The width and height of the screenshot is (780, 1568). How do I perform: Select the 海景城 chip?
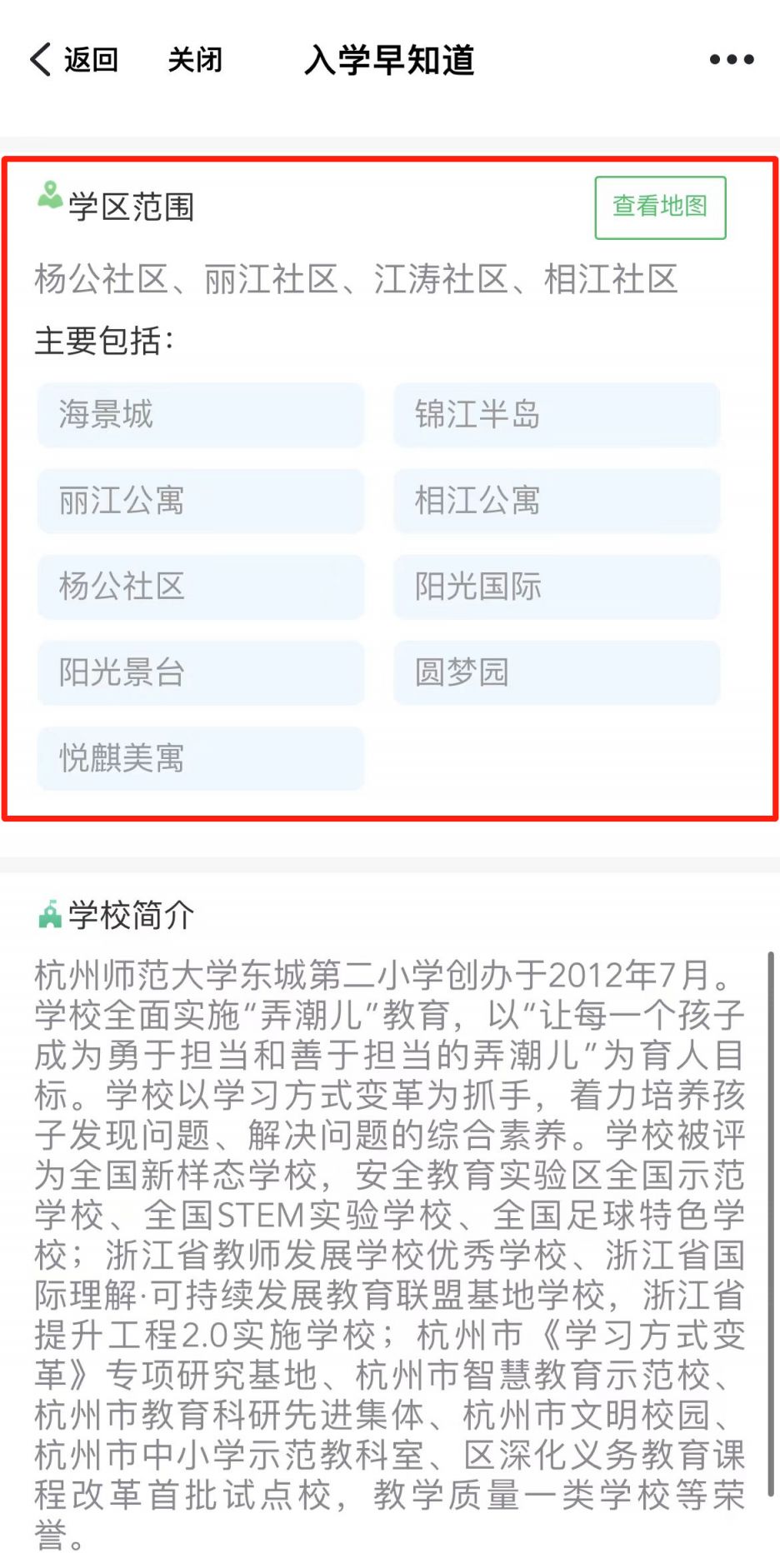201,415
